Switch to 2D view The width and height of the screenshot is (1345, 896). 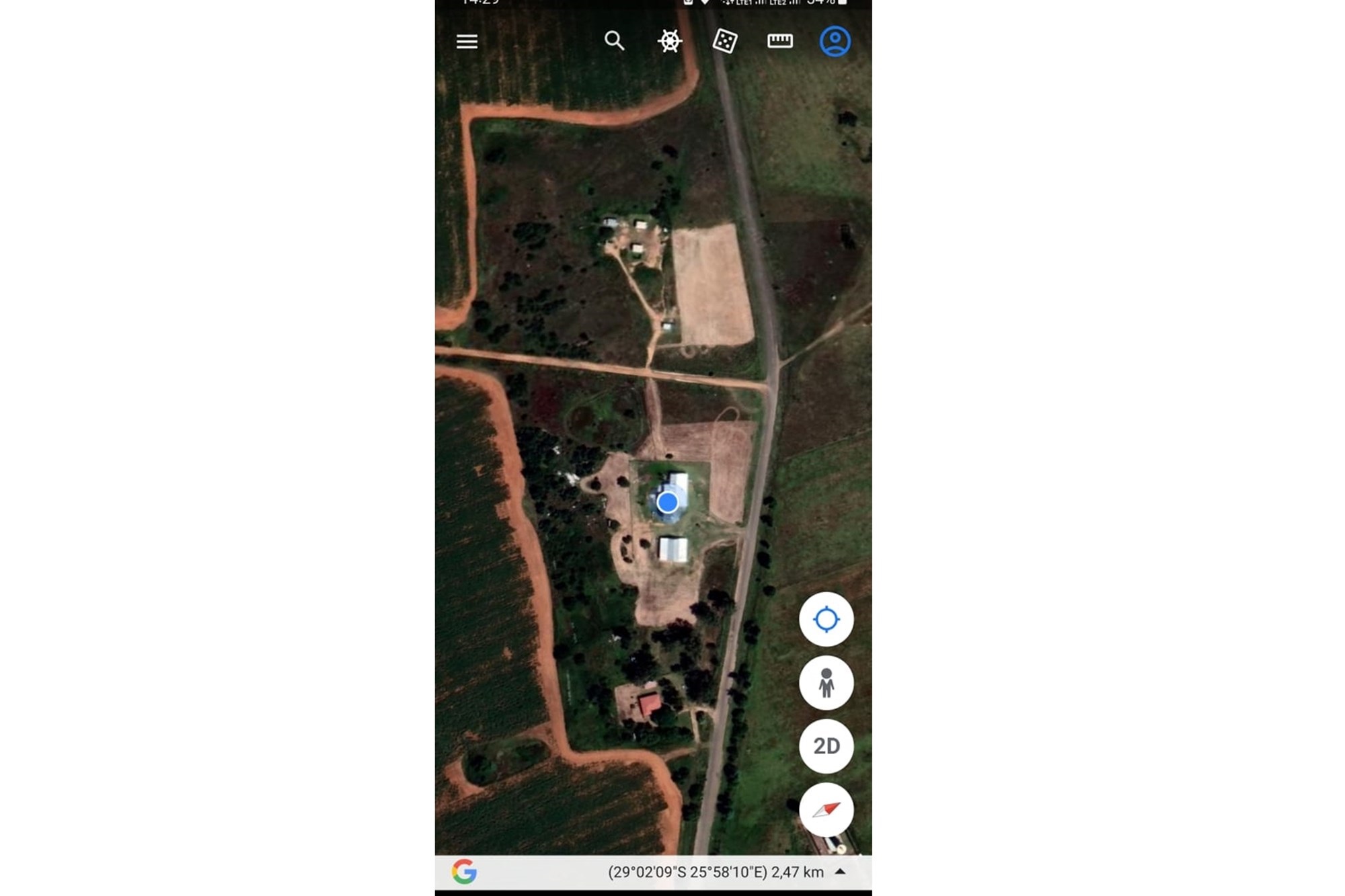[x=826, y=746]
